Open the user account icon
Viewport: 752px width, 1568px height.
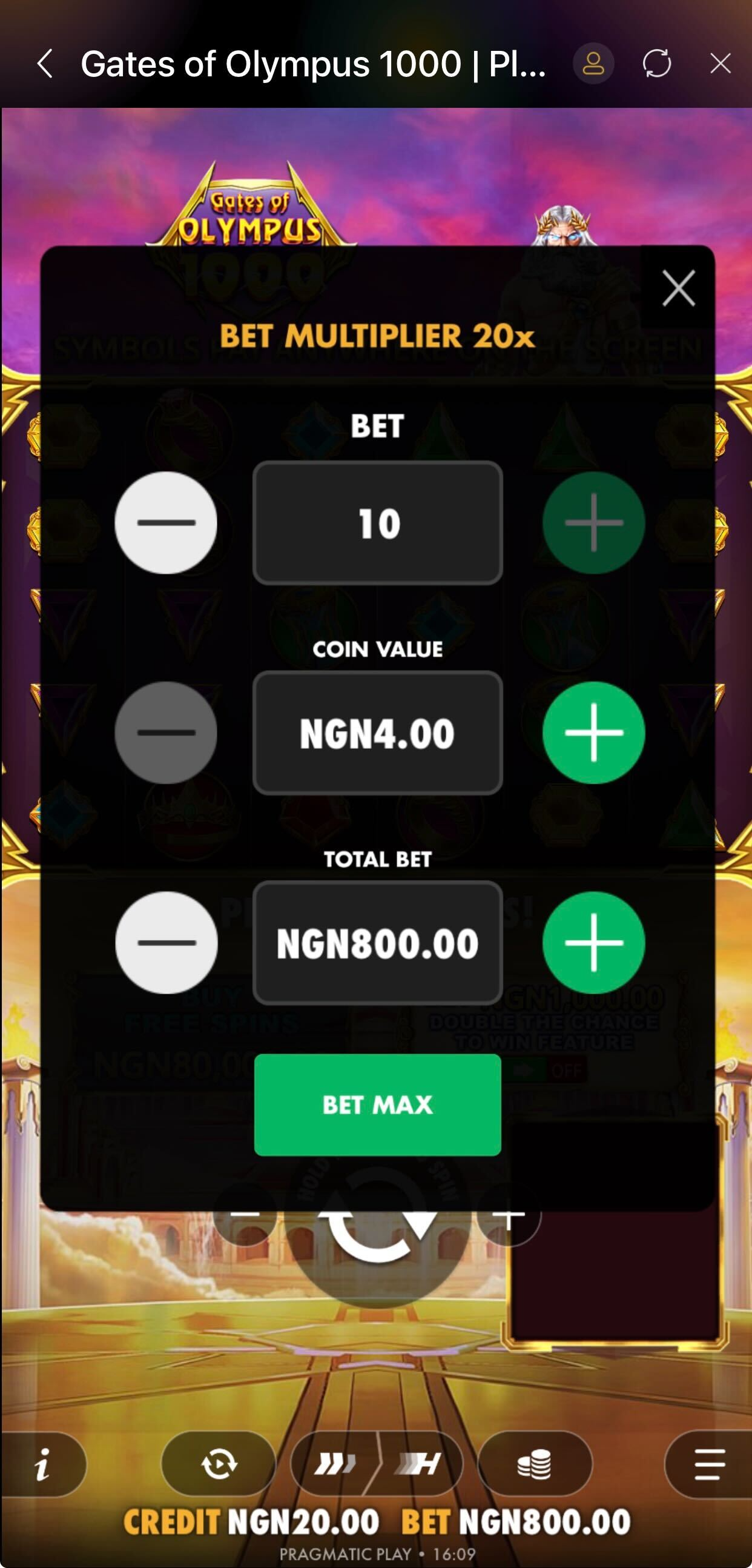(593, 63)
